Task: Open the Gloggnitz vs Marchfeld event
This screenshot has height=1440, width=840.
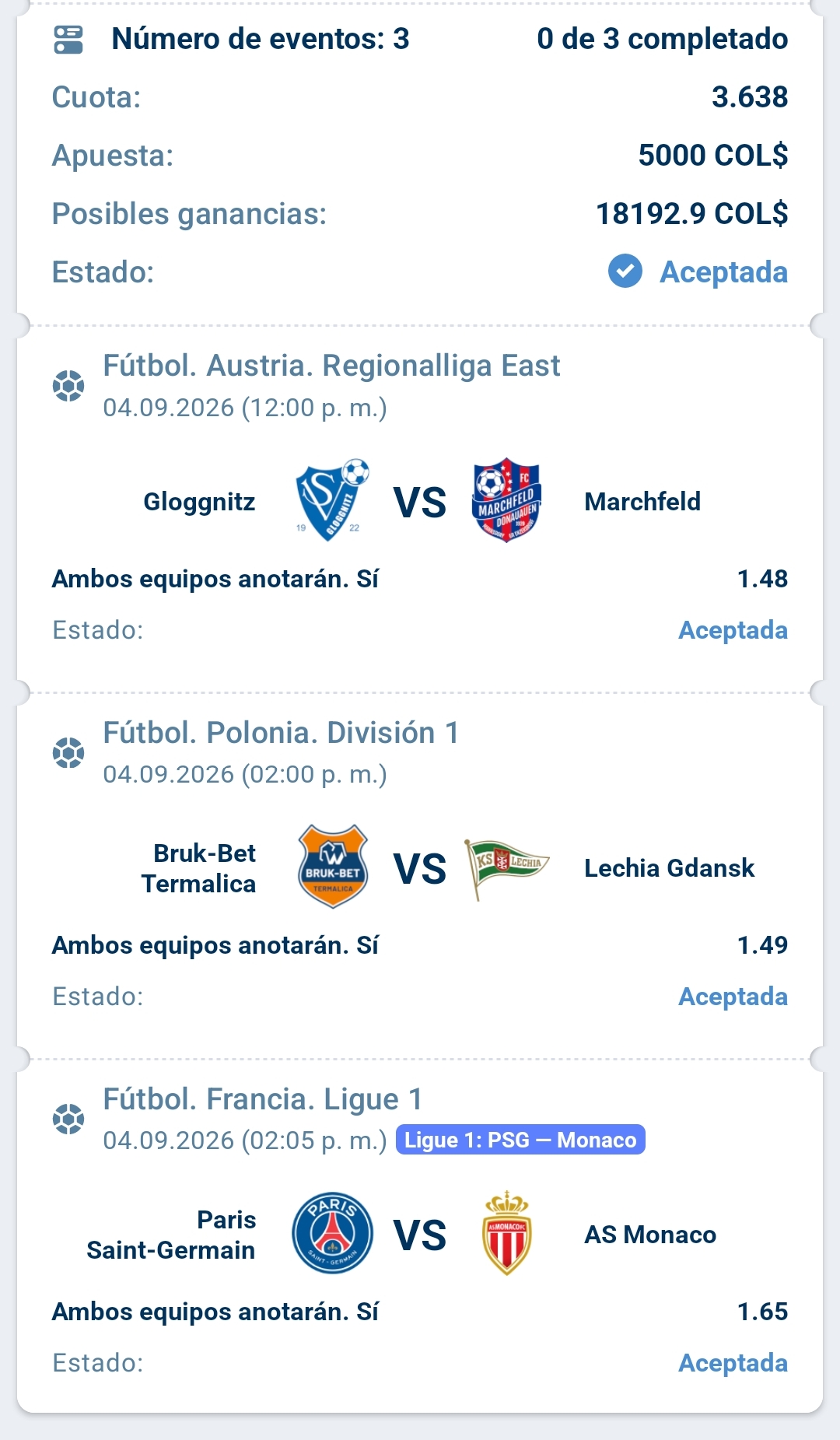Action: pyautogui.click(x=420, y=502)
